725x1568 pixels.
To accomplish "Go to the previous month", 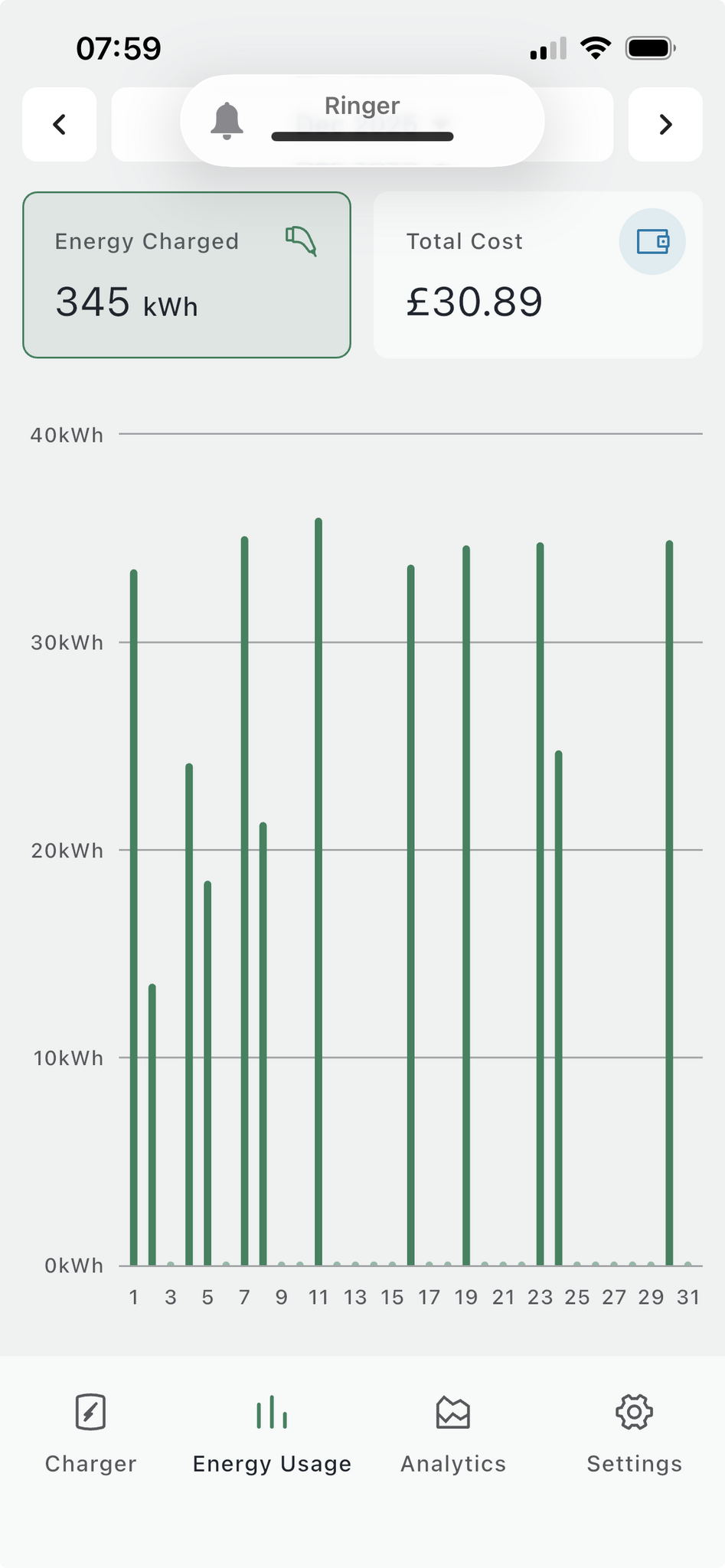I will point(60,124).
